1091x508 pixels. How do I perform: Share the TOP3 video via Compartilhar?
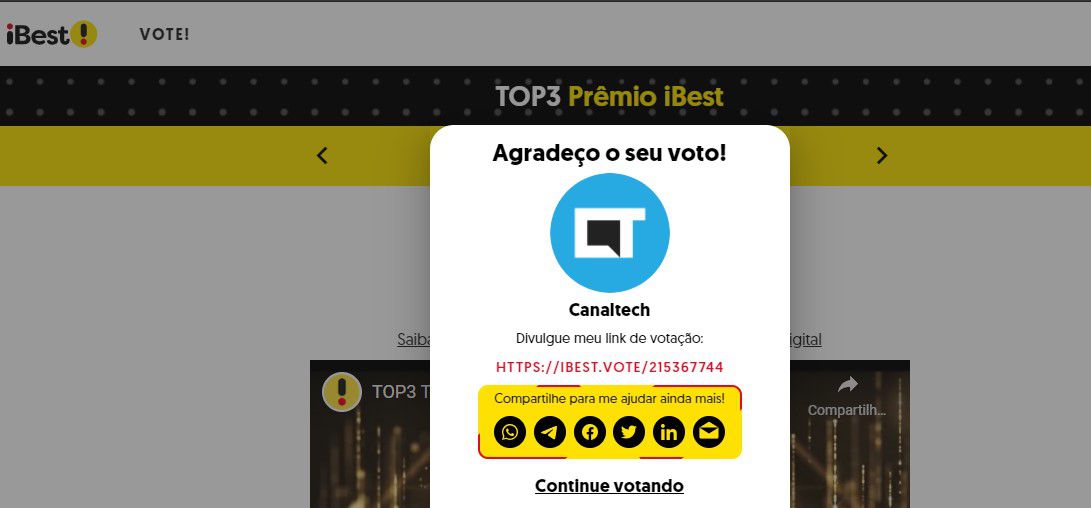(847, 395)
